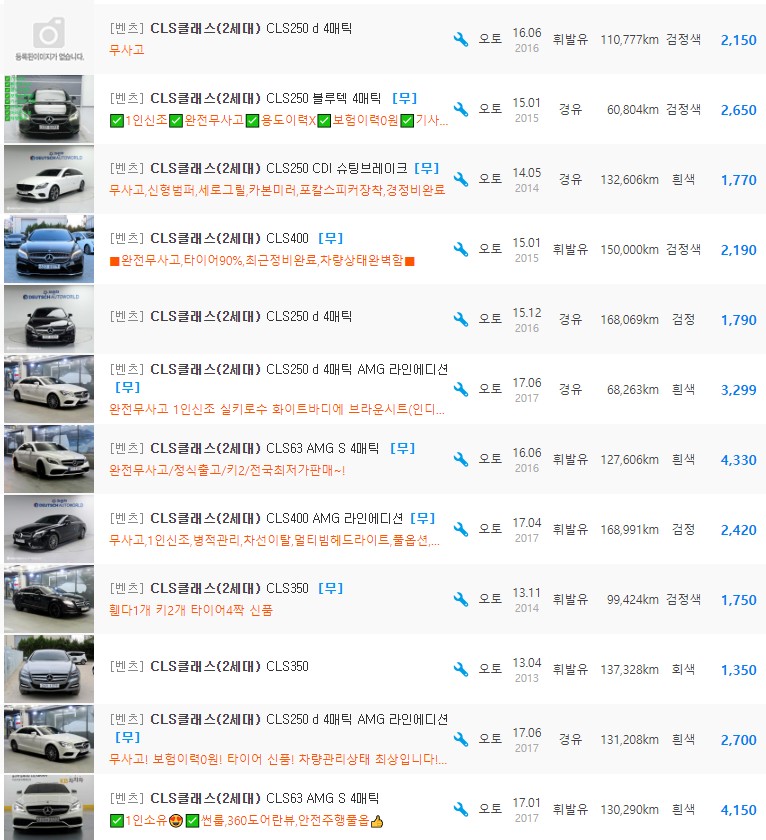This screenshot has width=766, height=840.
Task: Click the wrench icon on the first CLS250 d listing
Action: coord(460,38)
